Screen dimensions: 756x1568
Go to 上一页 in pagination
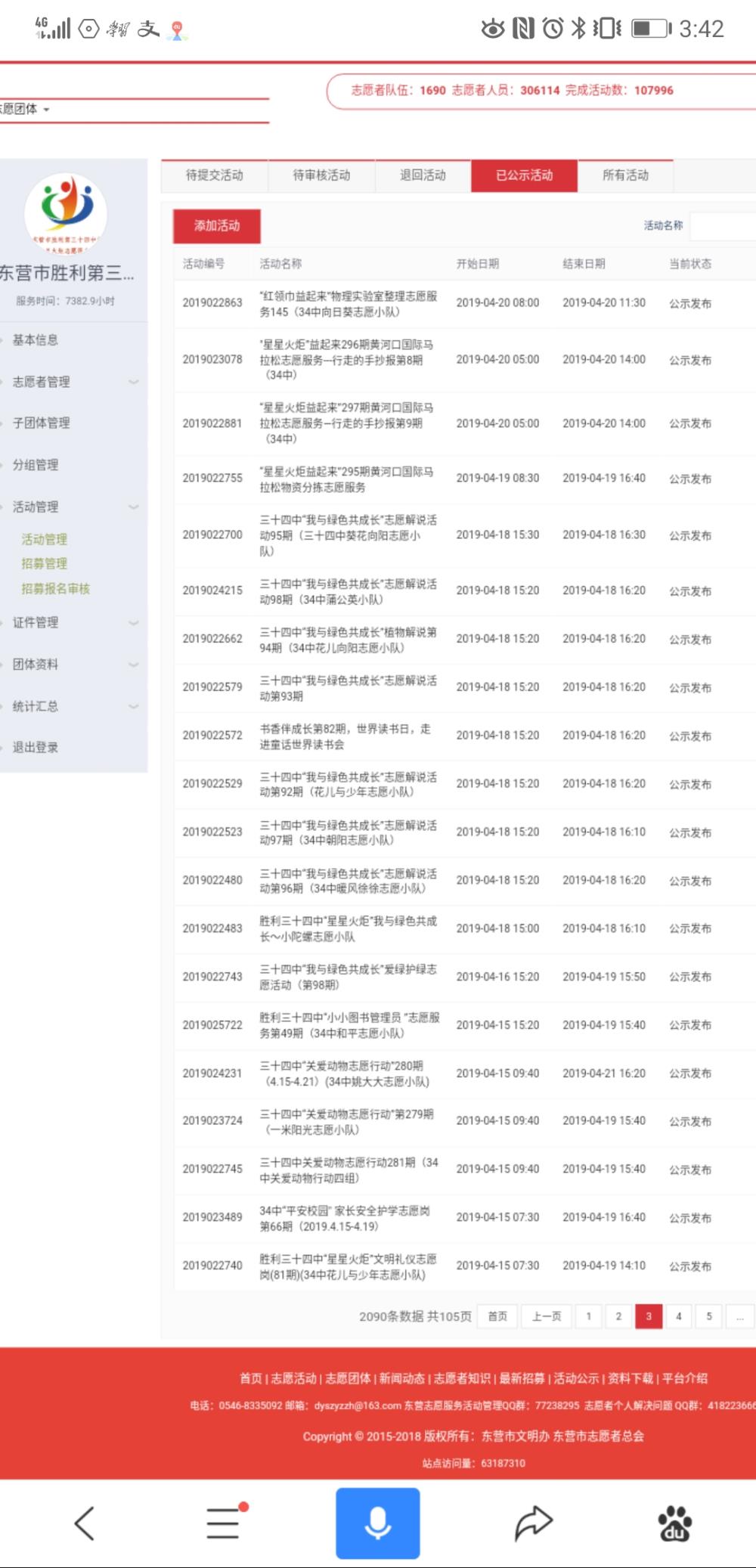pyautogui.click(x=547, y=1316)
